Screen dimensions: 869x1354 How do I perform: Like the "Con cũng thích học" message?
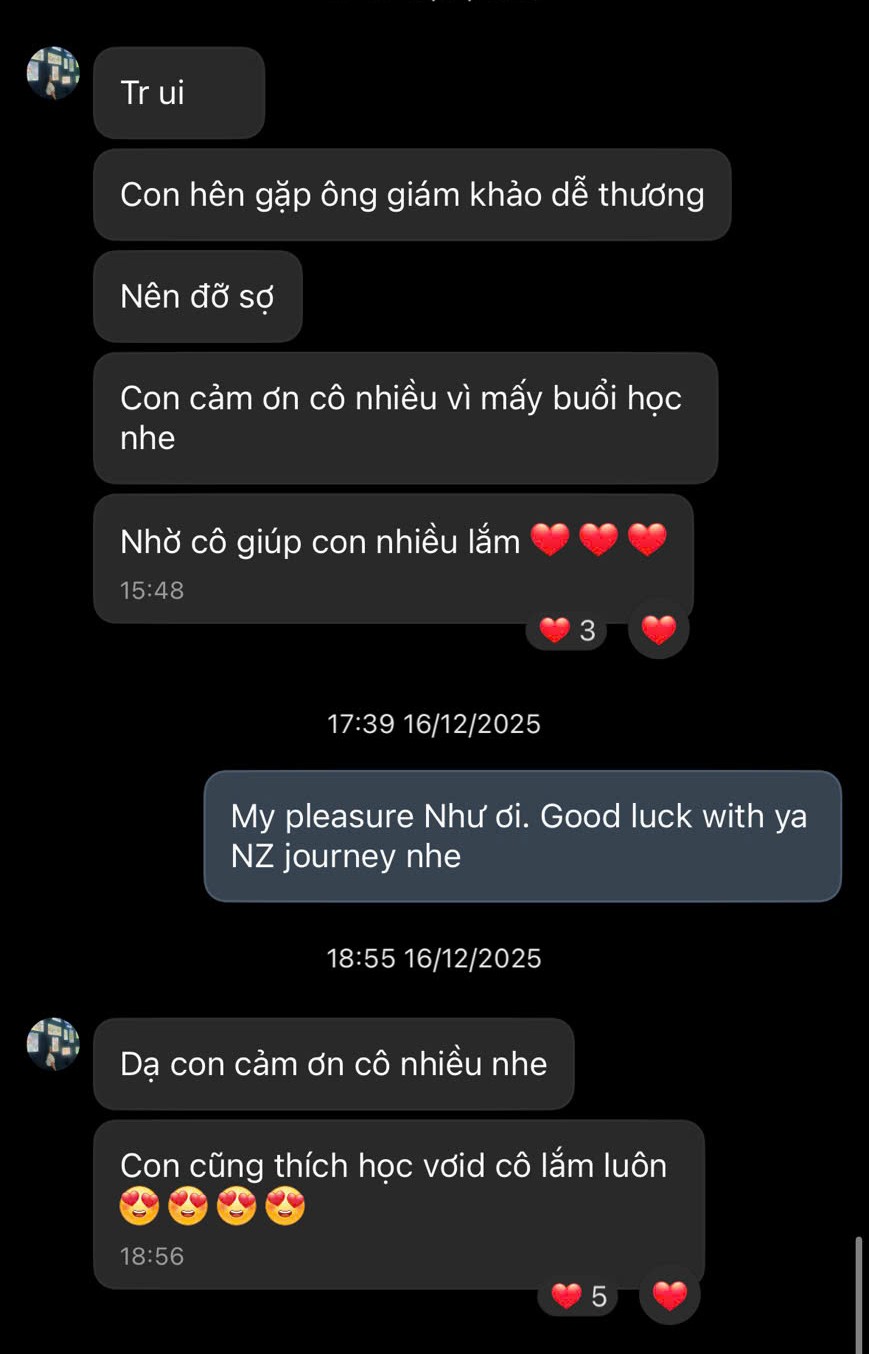pyautogui.click(x=669, y=1296)
